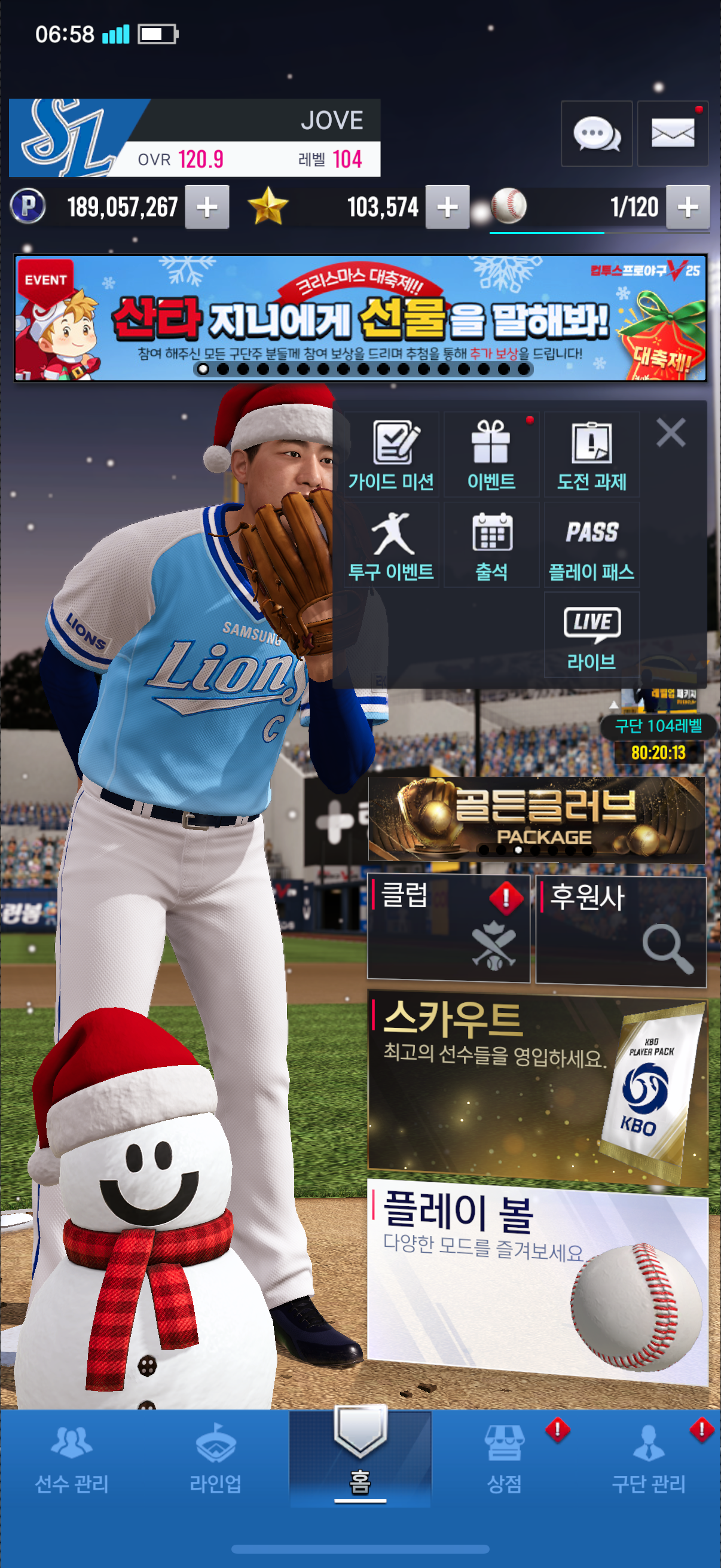Switch to the 상점 shop tab
The height and width of the screenshot is (1568, 721).
[505, 1461]
